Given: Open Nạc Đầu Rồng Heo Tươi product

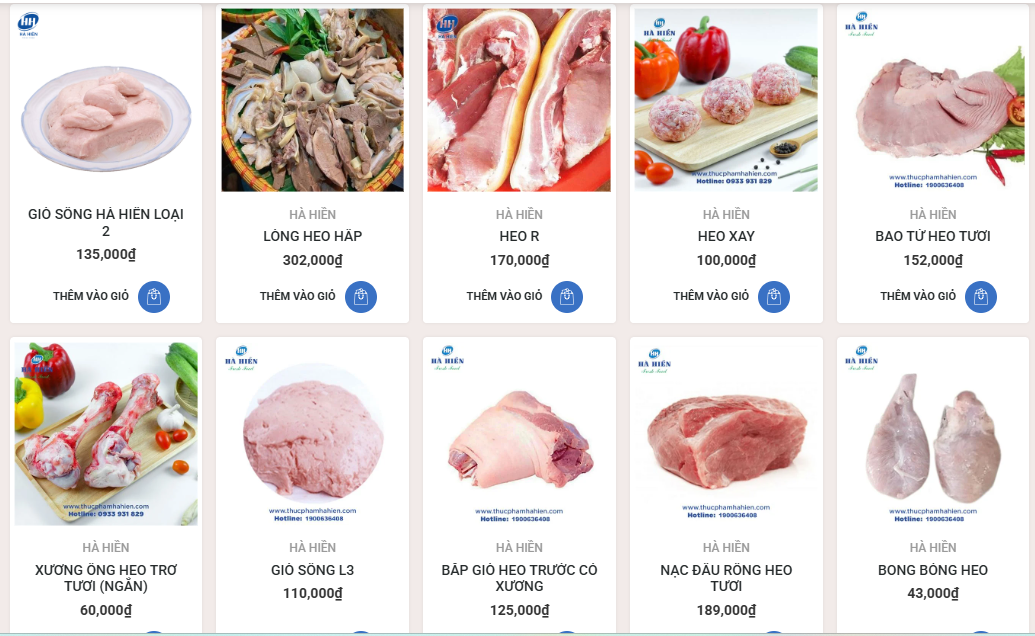Looking at the screenshot, I should pos(726,578).
